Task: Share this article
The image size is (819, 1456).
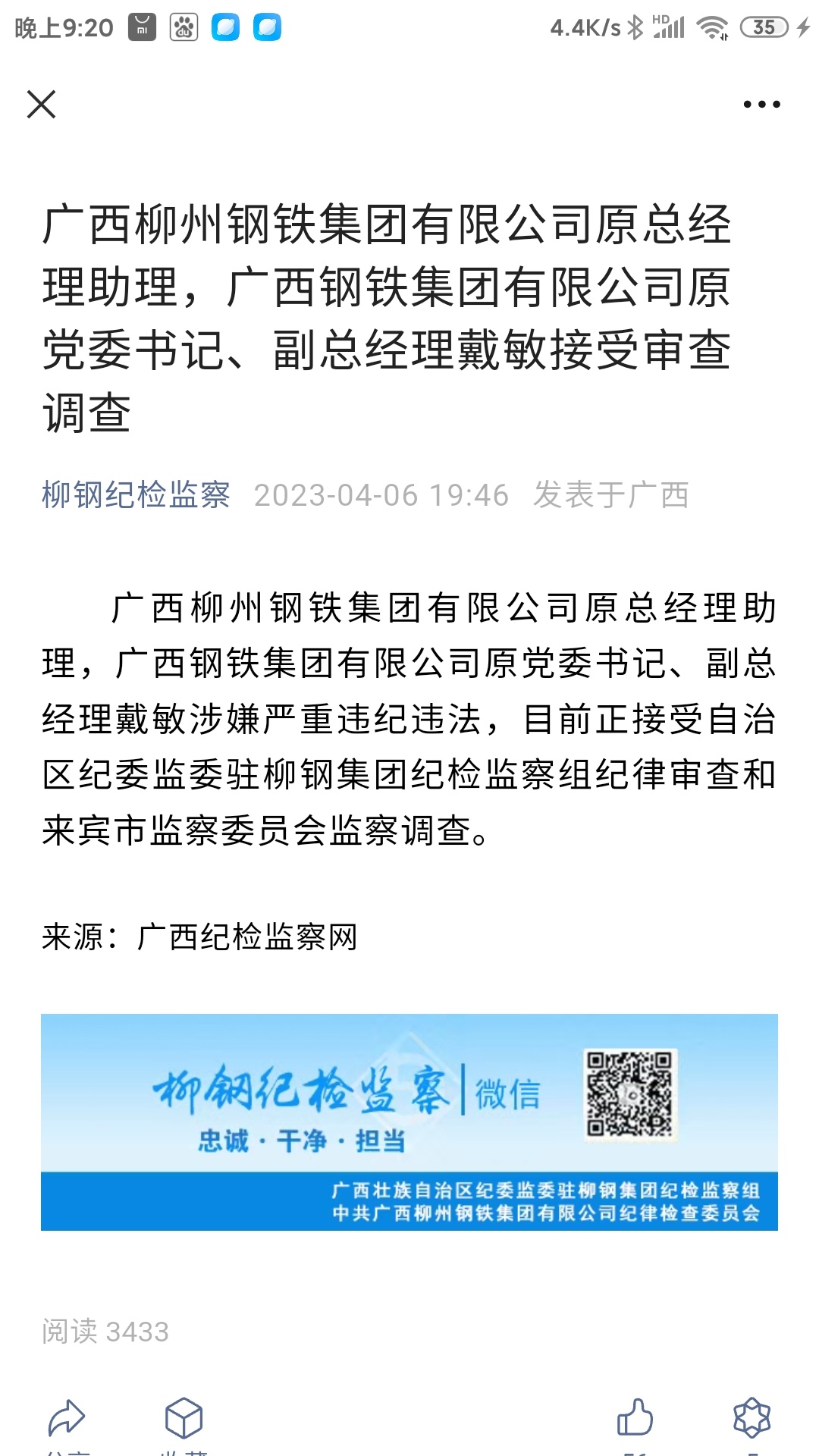Action: click(67, 1418)
